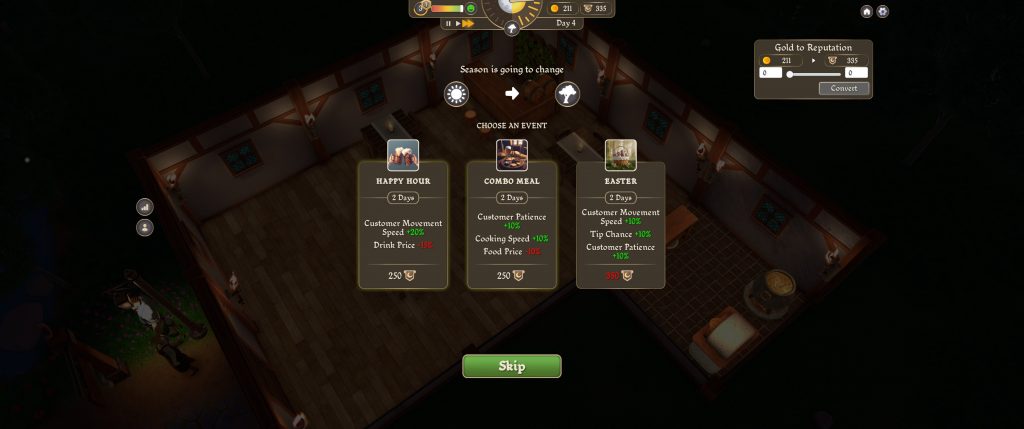Viewport: 1024px width, 429px height.
Task: Pause the game
Action: click(448, 23)
